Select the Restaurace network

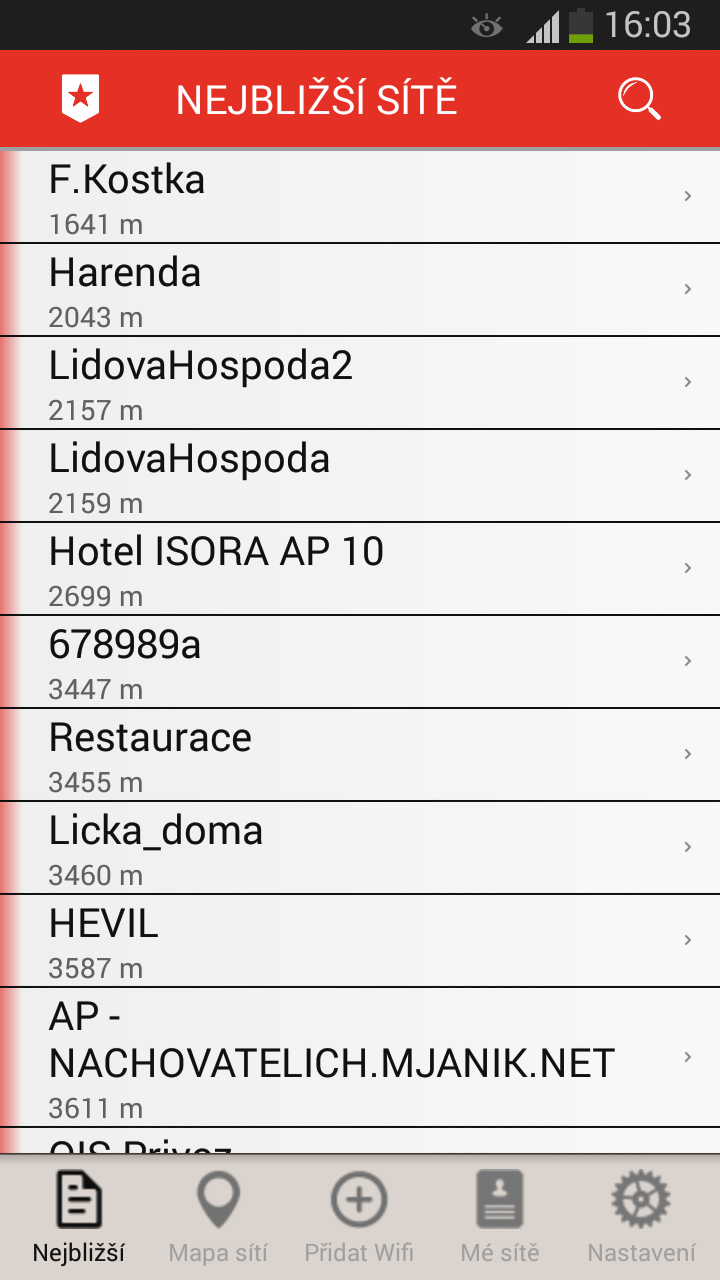(360, 755)
